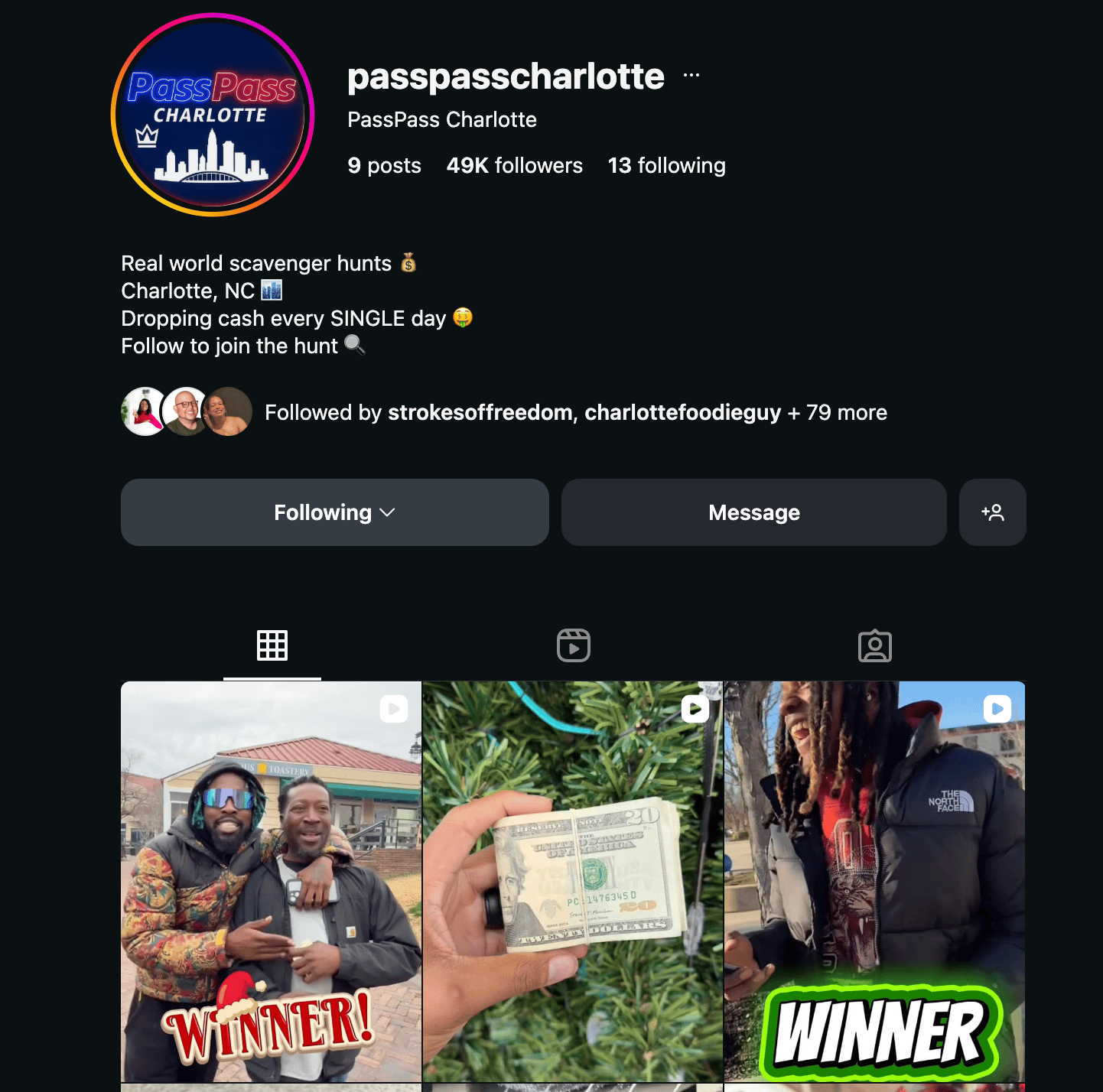The width and height of the screenshot is (1103, 1092).
Task: Message PassPass Charlotte
Action: pos(753,512)
